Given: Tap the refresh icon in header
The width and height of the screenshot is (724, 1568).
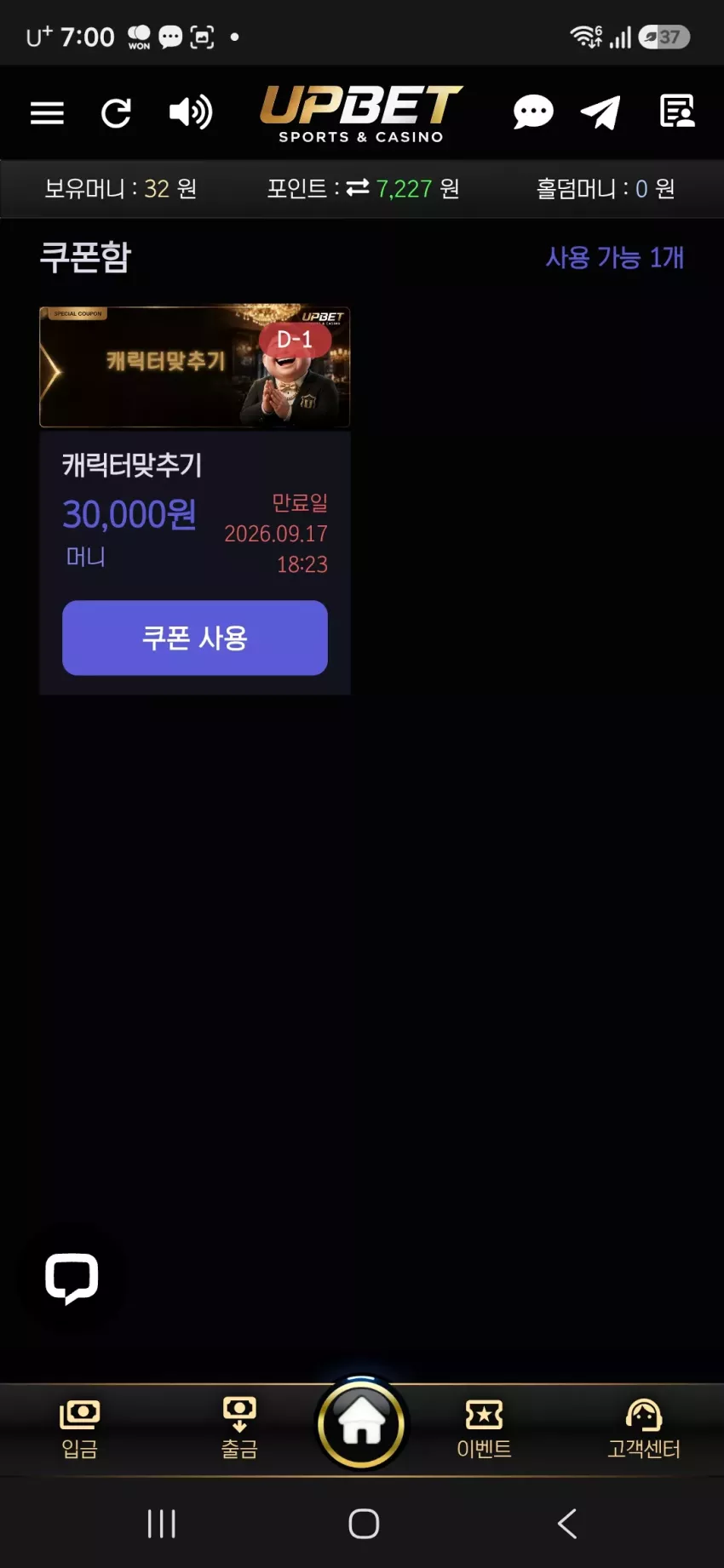Looking at the screenshot, I should [x=116, y=112].
